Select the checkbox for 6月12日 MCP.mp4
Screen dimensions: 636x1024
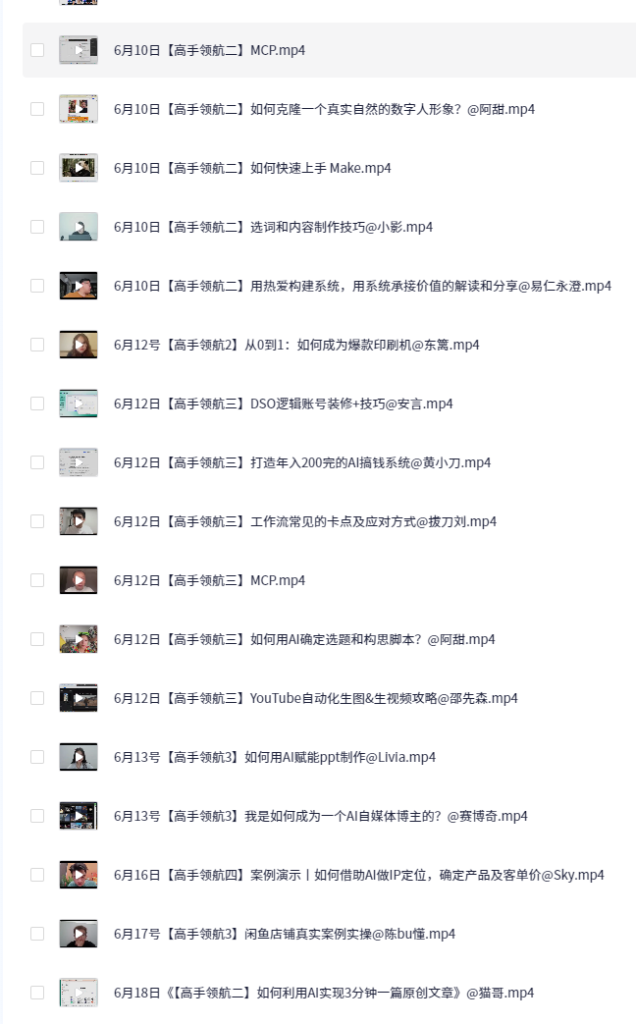[x=37, y=581]
